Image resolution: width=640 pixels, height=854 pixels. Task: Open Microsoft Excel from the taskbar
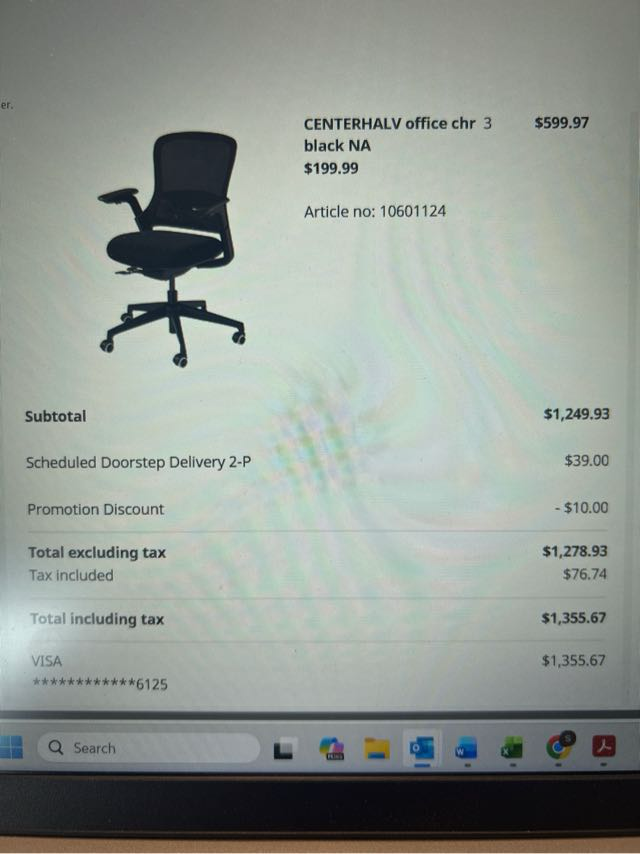click(511, 747)
